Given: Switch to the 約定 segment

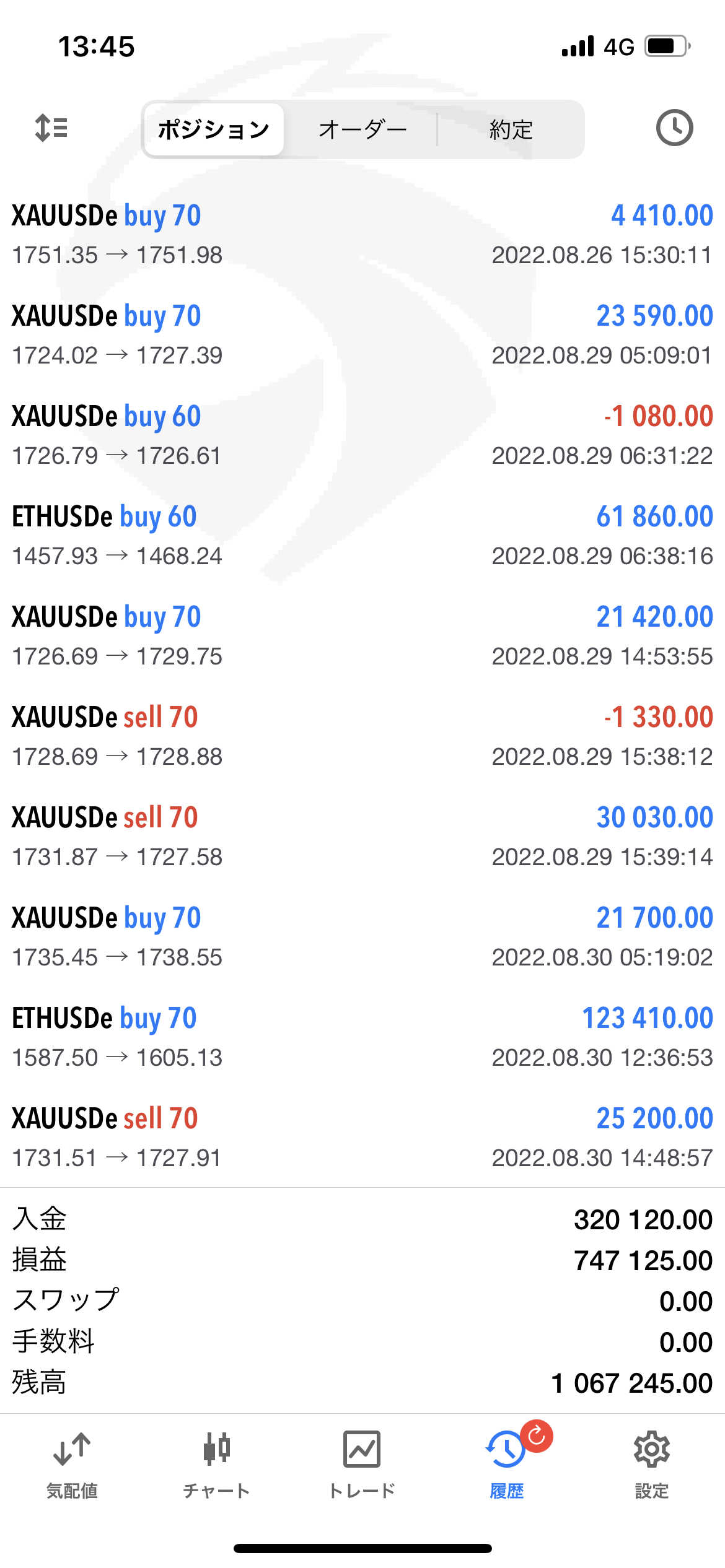Looking at the screenshot, I should point(511,129).
